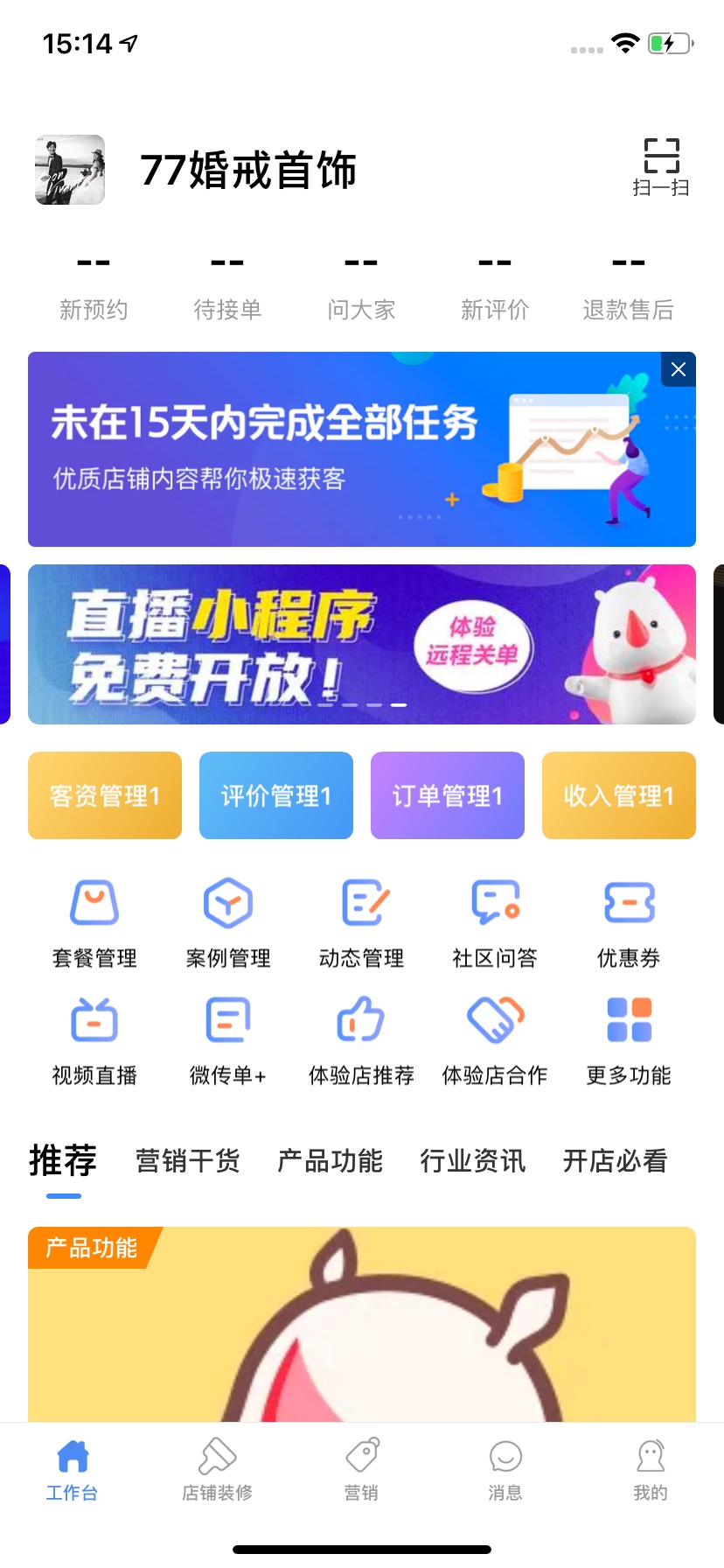Open the 直播小程序 banner

click(362, 644)
